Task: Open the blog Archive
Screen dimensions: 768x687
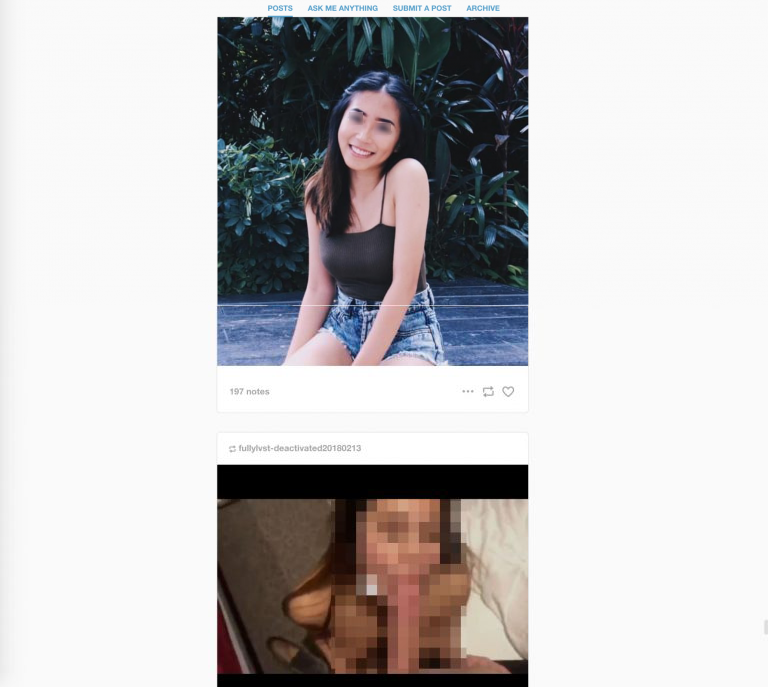Action: coord(483,8)
